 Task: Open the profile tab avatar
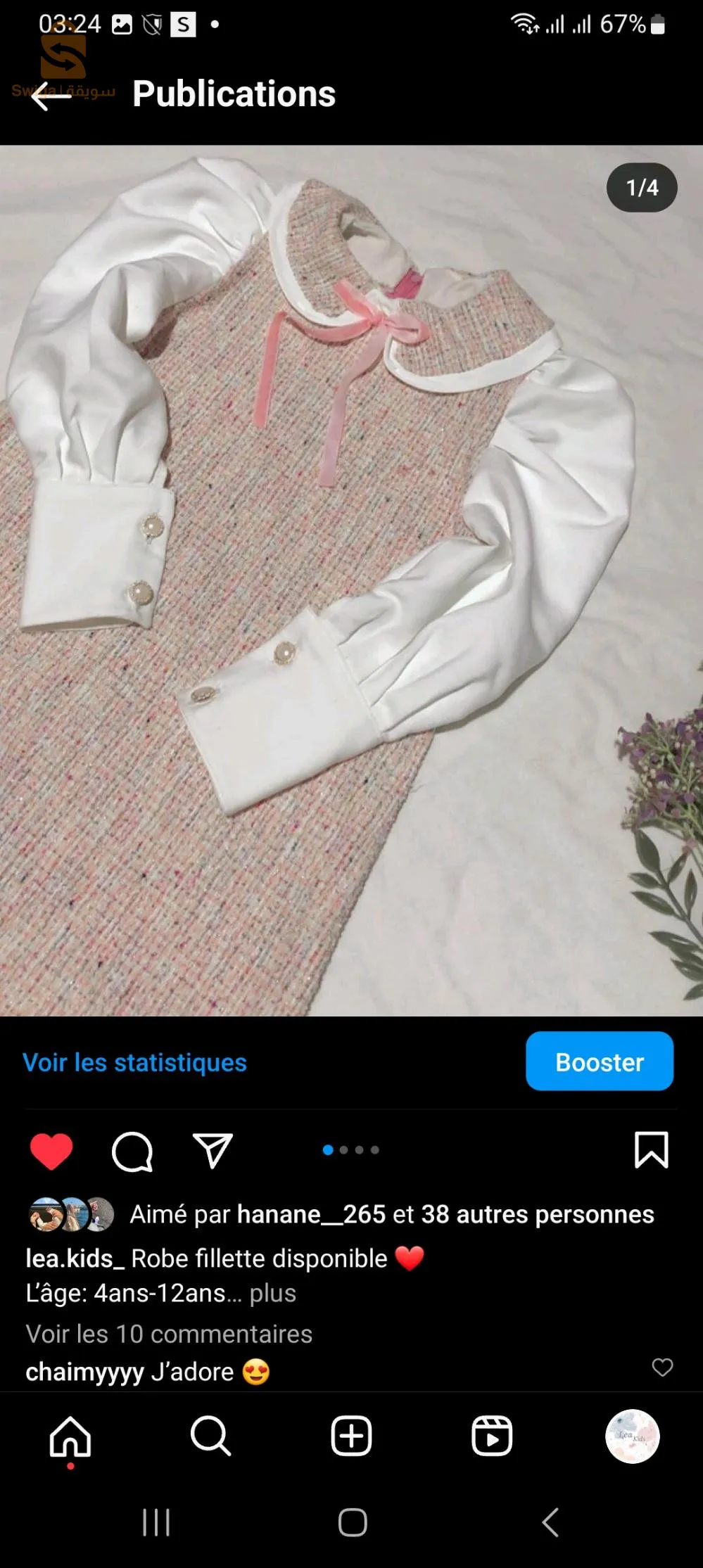(632, 1436)
